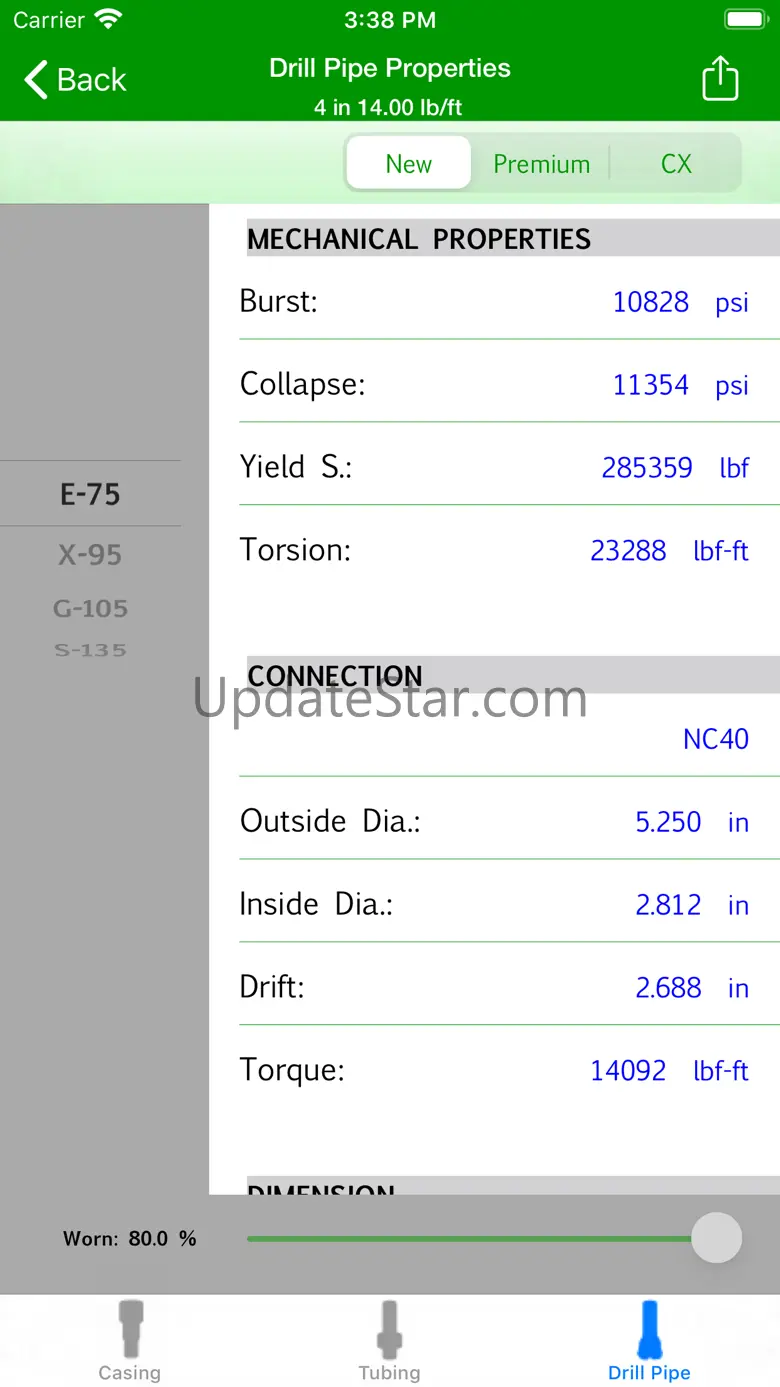
Task: Choose grade X-95 in the picker
Action: click(x=90, y=555)
